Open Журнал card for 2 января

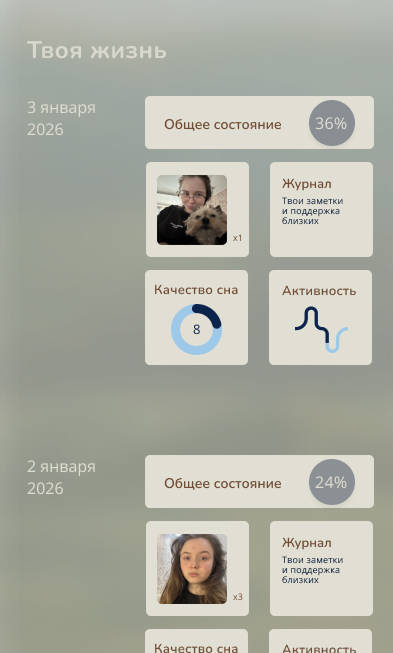pyautogui.click(x=321, y=568)
